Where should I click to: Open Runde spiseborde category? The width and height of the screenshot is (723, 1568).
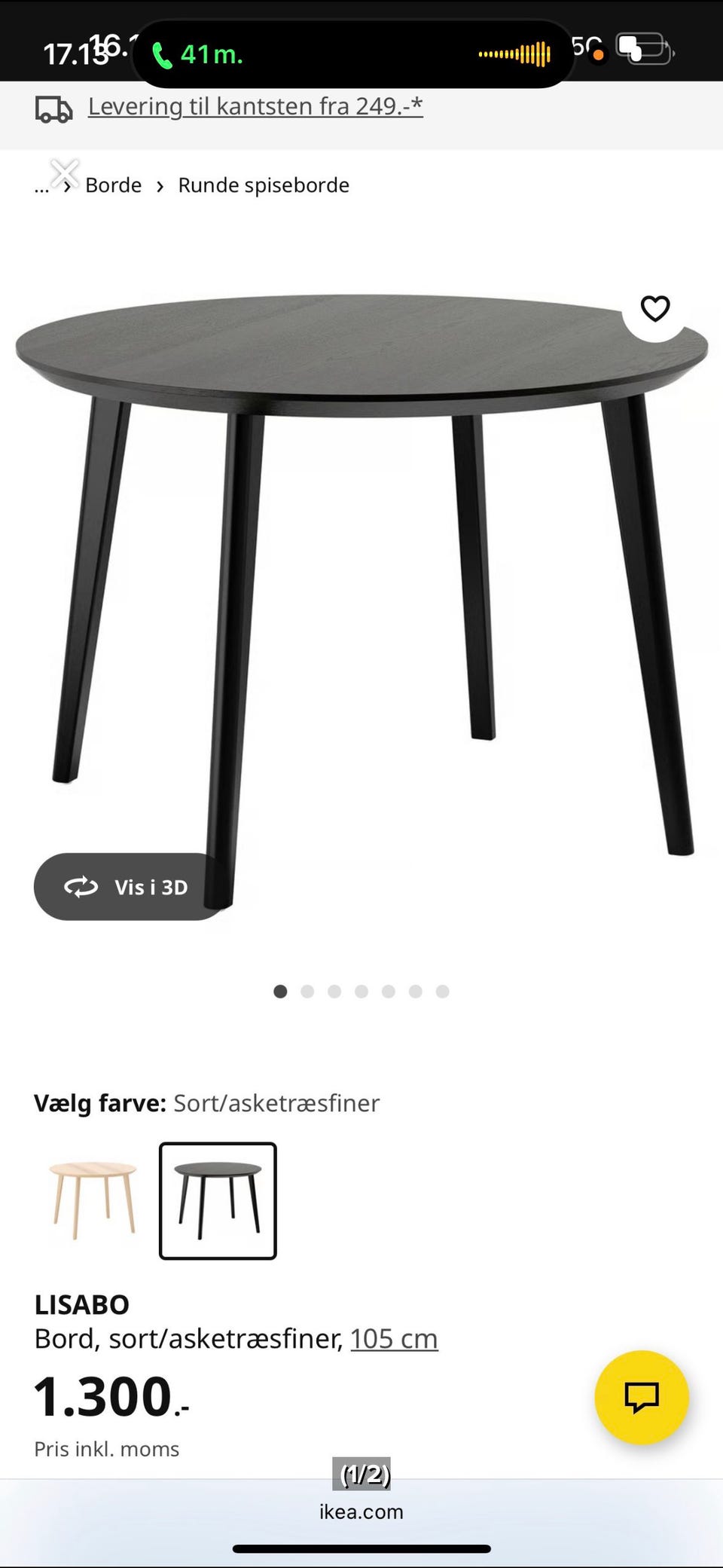tap(263, 185)
